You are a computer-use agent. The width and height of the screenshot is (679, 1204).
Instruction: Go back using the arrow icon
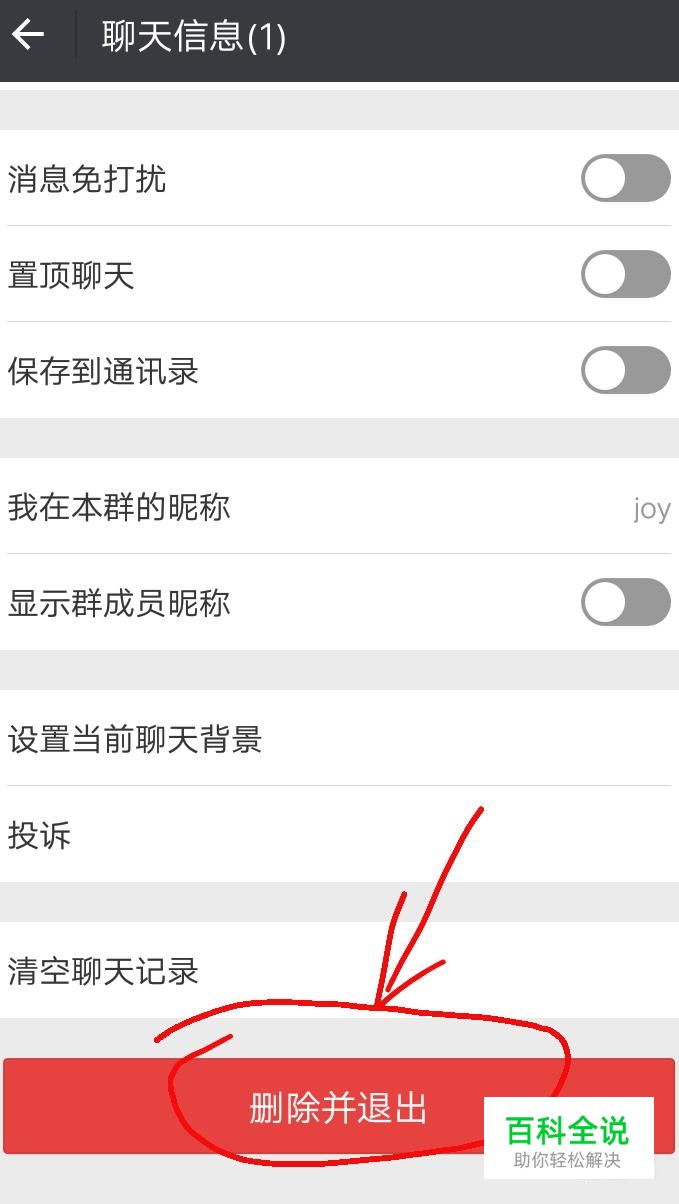tap(28, 36)
